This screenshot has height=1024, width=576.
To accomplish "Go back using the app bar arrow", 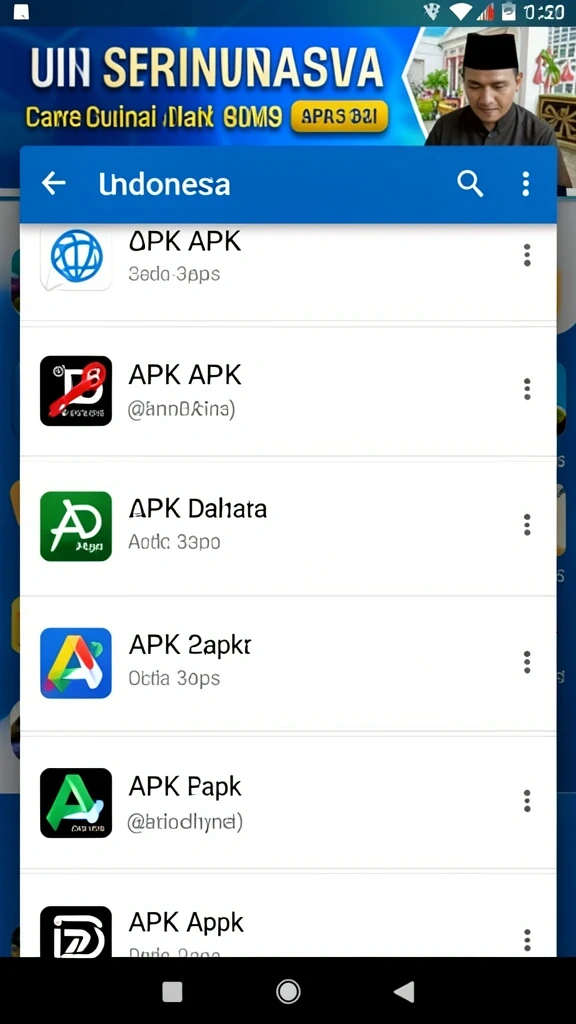I will tap(54, 184).
